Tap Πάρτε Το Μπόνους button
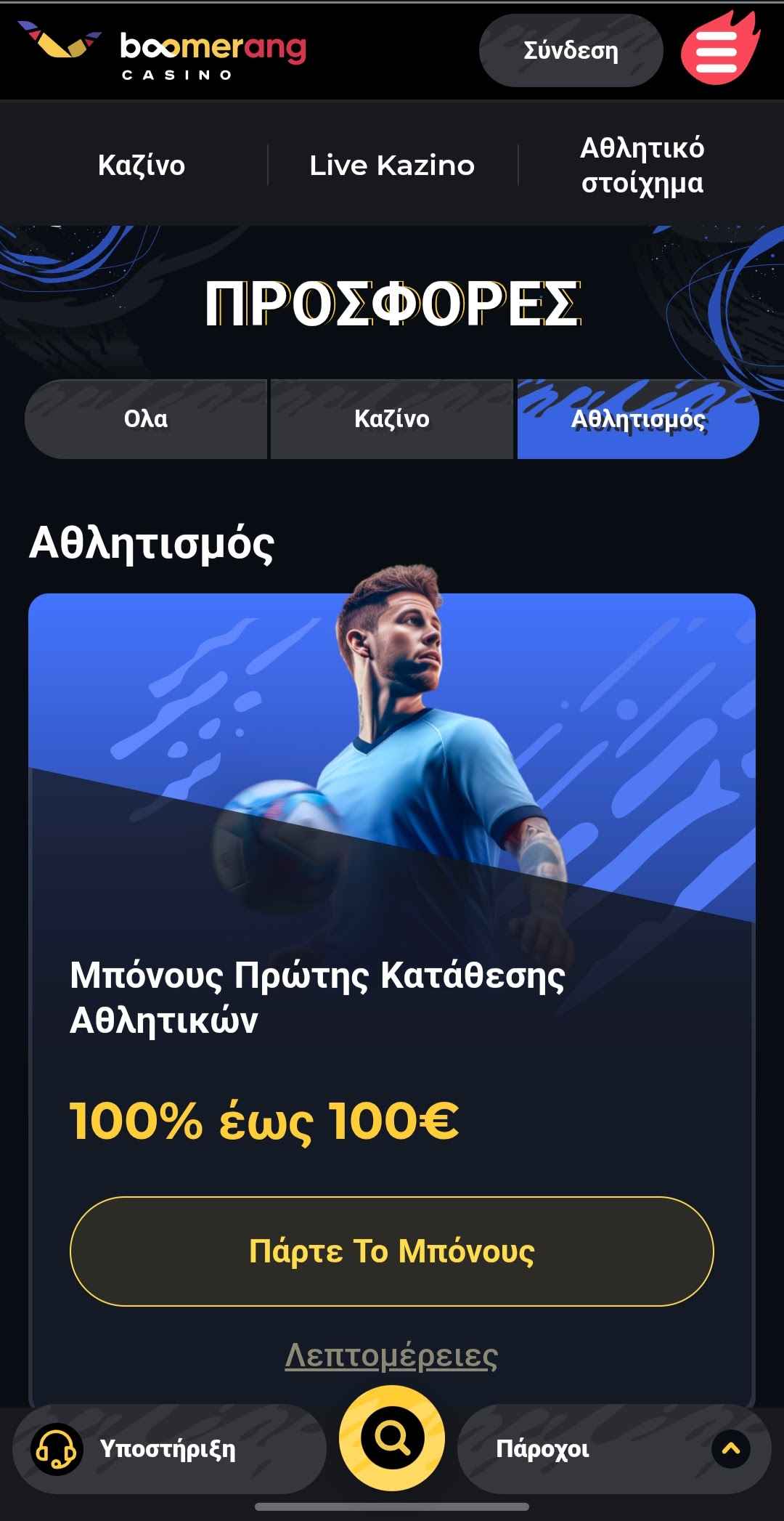Image resolution: width=784 pixels, height=1521 pixels. tap(392, 1251)
